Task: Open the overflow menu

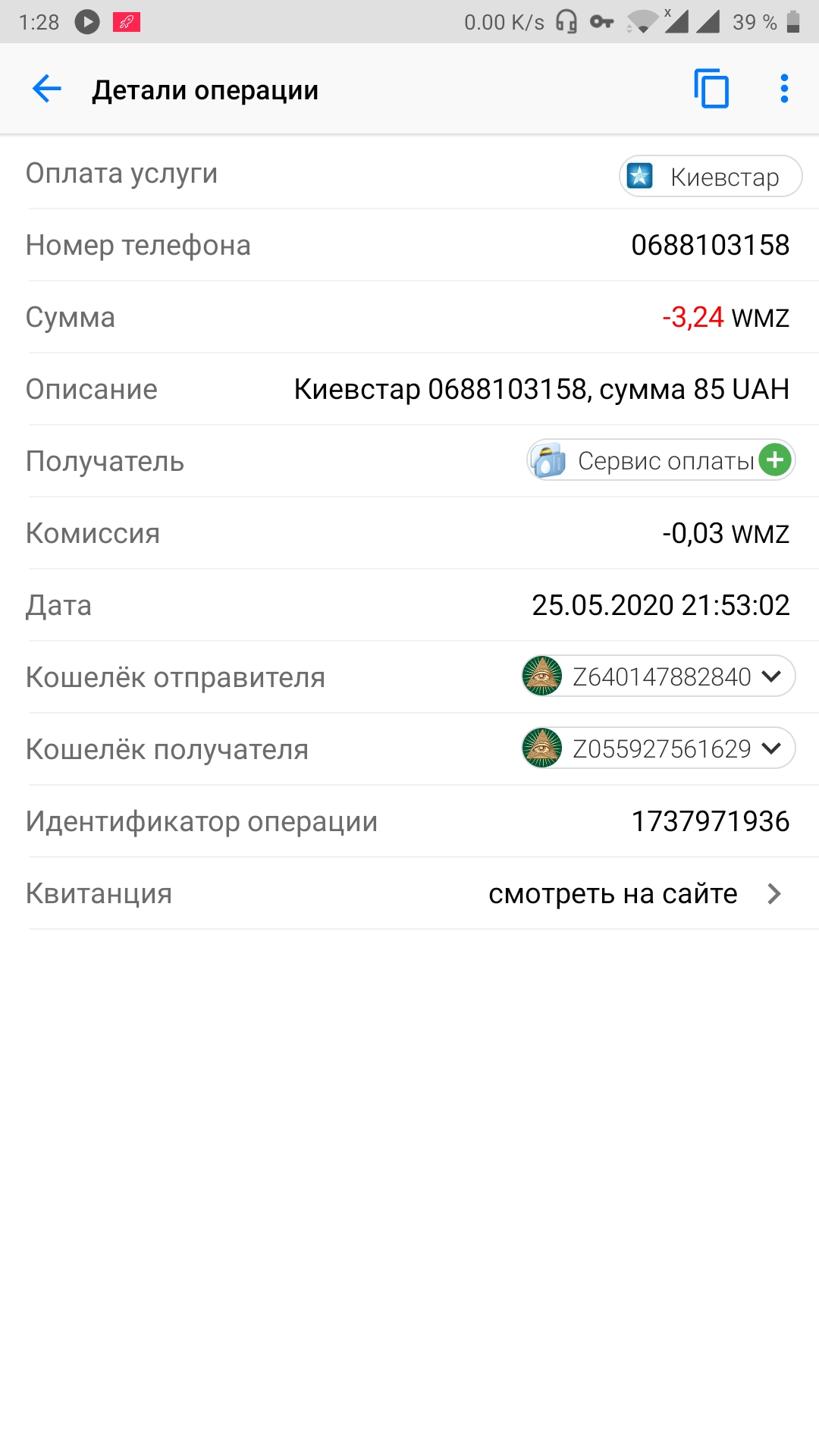Action: 784,89
